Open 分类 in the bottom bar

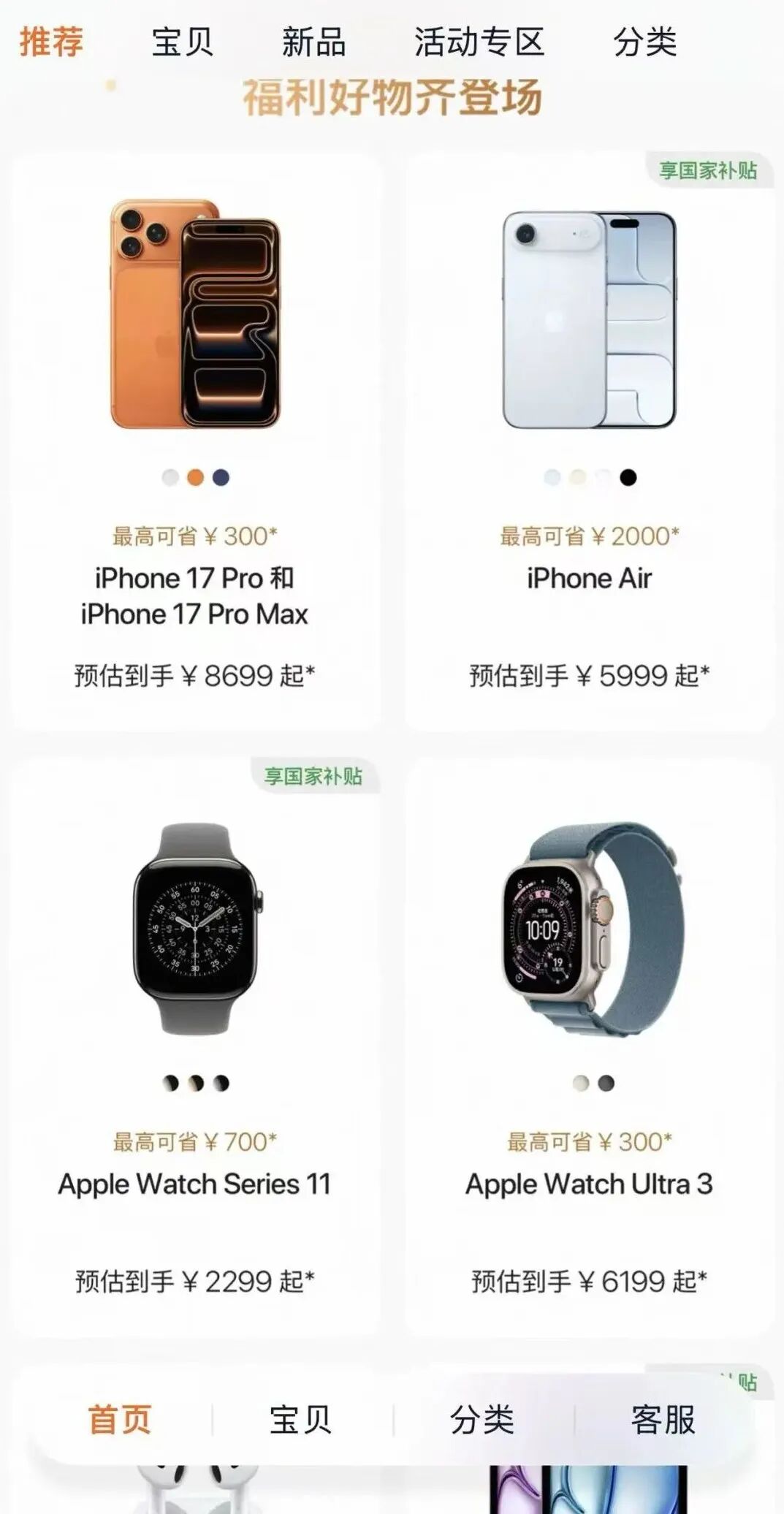tap(482, 1420)
